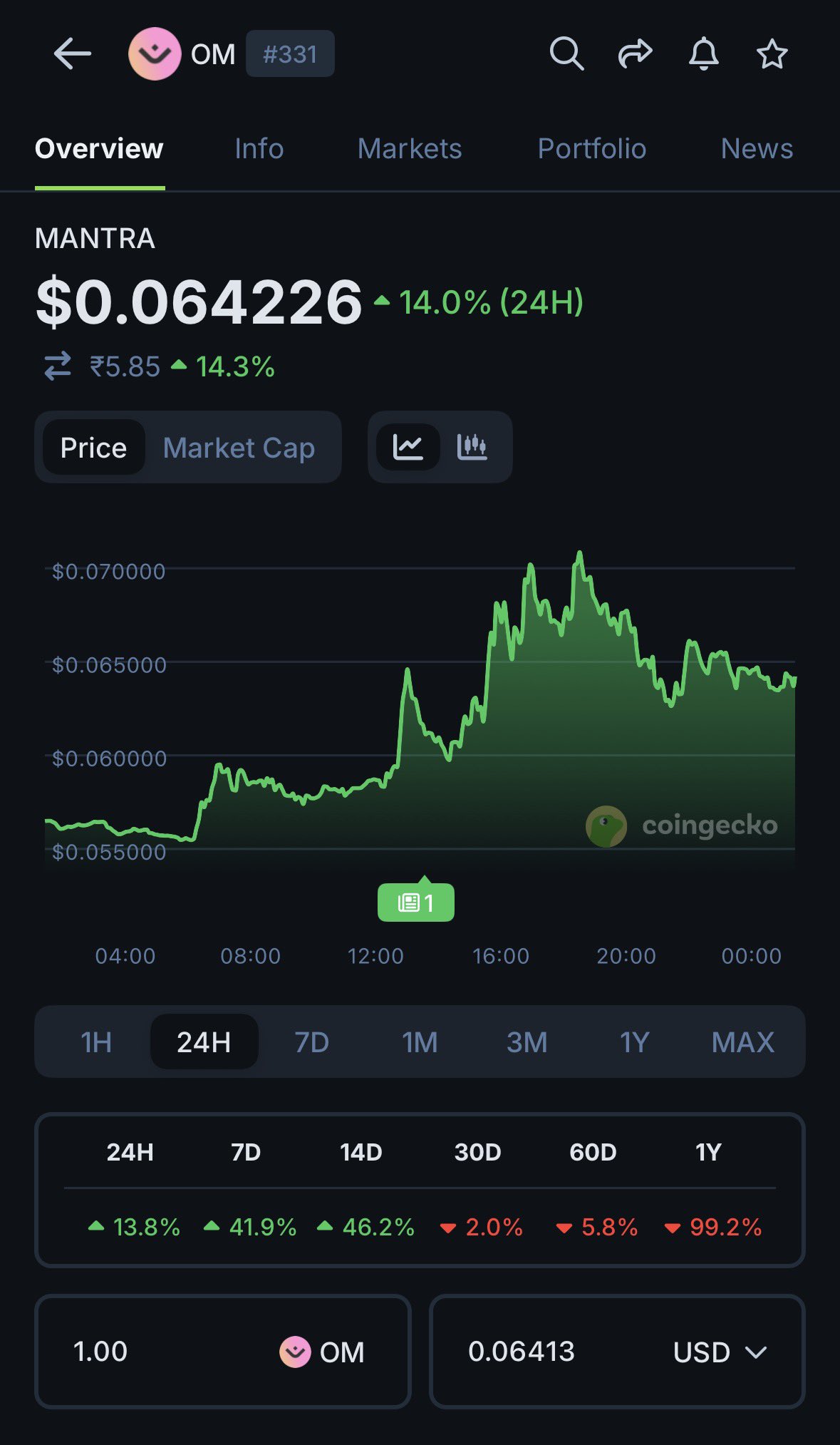Edit the OM amount field
Viewport: 840px width, 1445px height.
click(x=142, y=1352)
